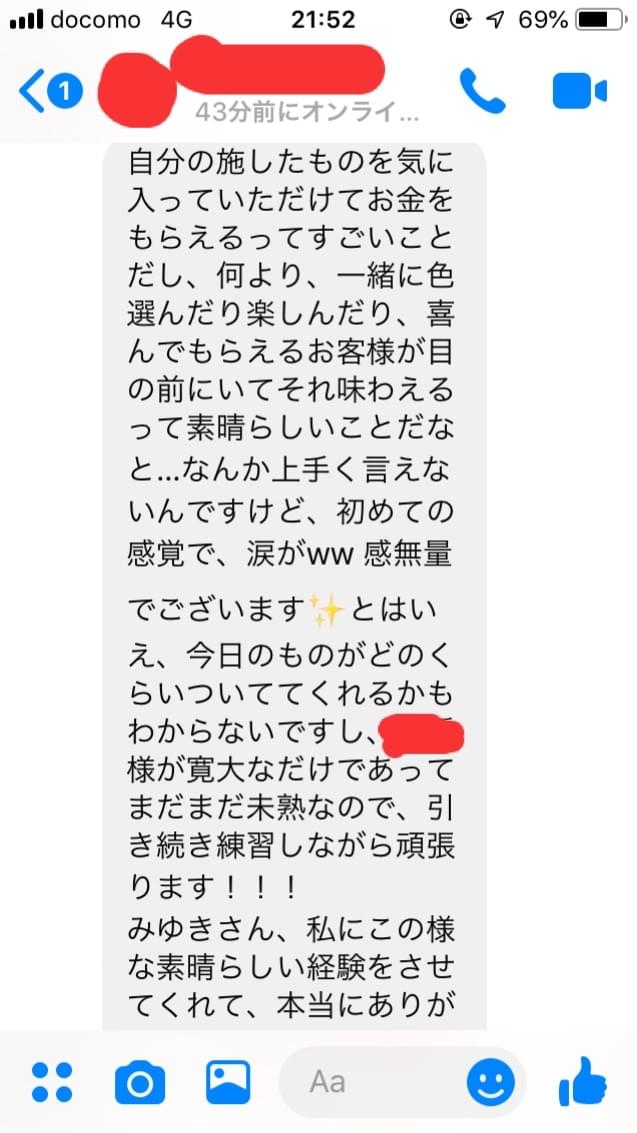Image resolution: width=637 pixels, height=1133 pixels.
Task: Open the photo gallery picker
Action: click(x=228, y=1081)
